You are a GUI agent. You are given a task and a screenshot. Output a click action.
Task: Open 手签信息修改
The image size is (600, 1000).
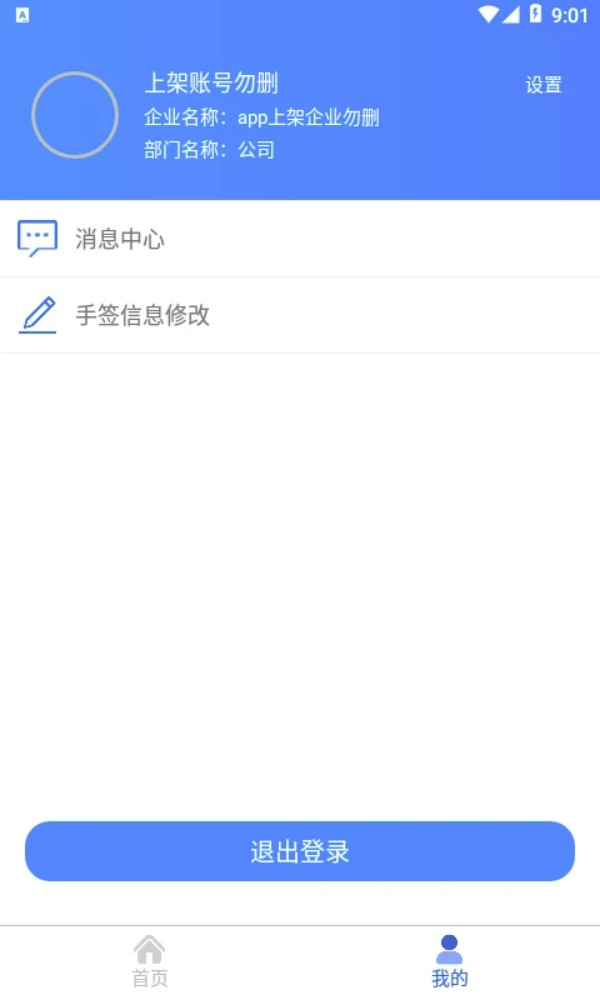coord(300,315)
